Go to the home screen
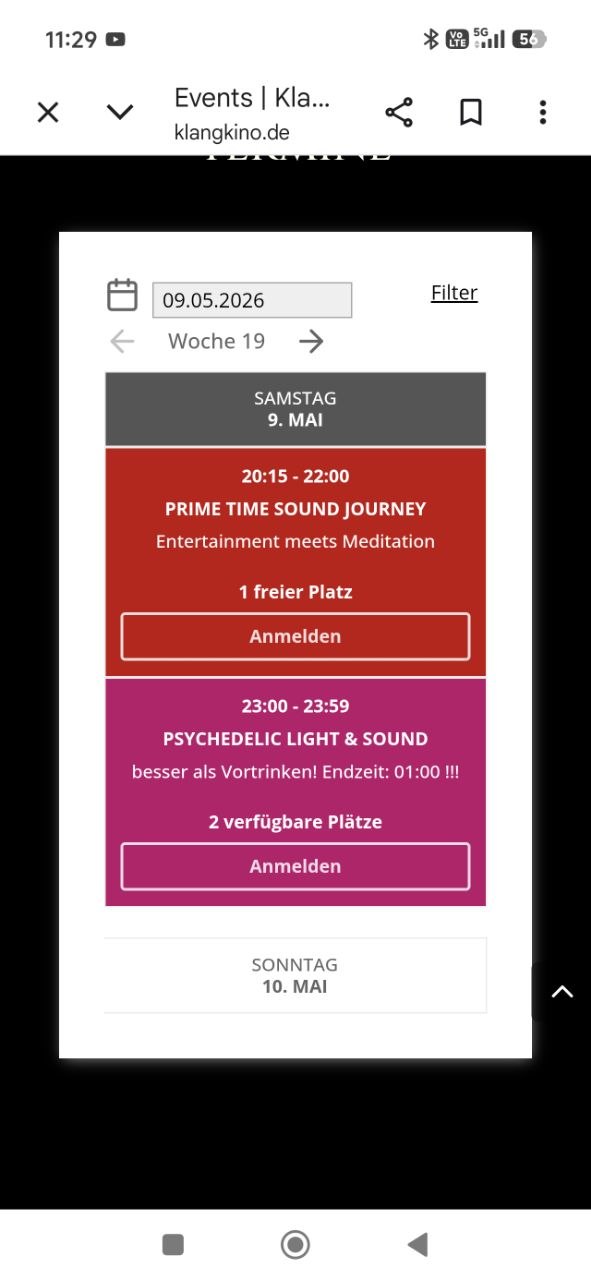 click(295, 1244)
